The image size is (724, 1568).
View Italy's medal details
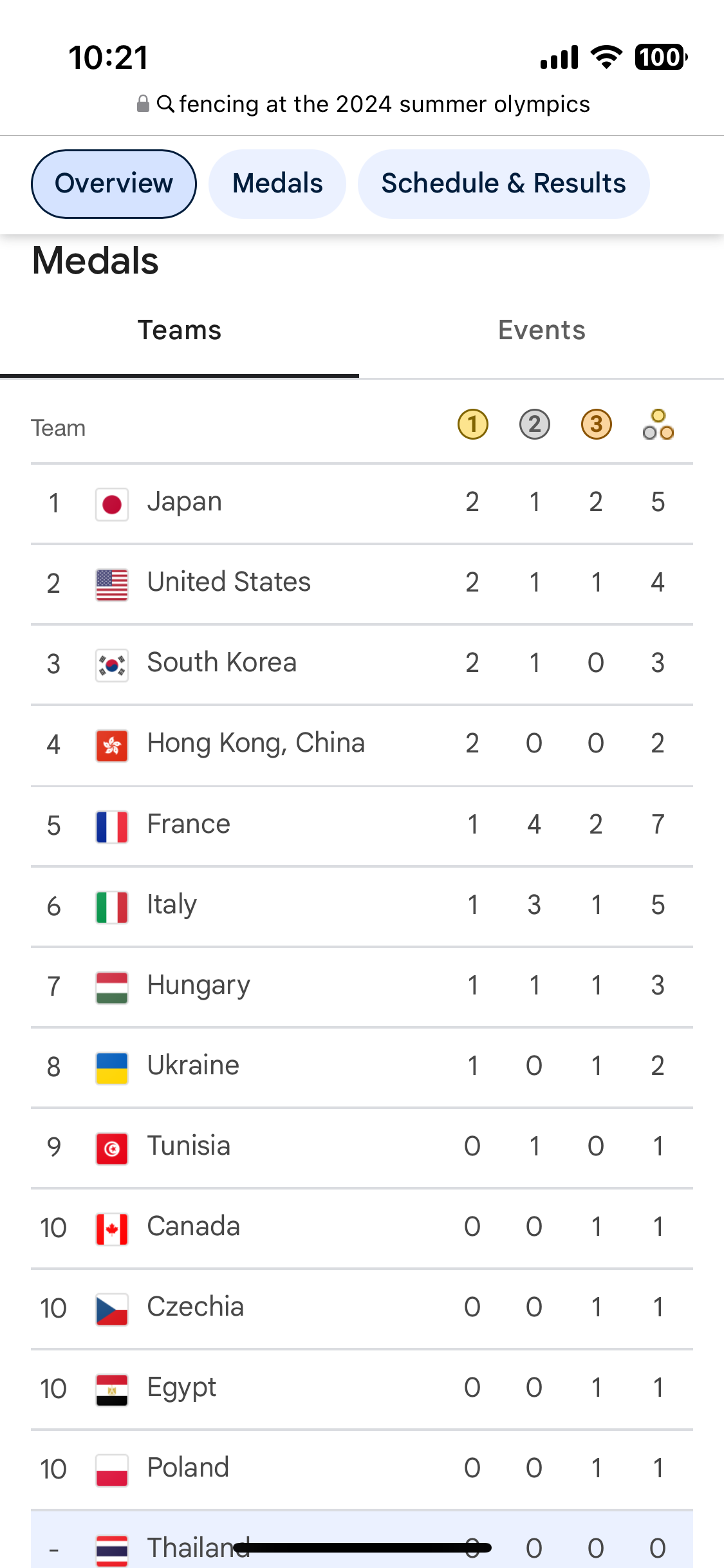362,906
